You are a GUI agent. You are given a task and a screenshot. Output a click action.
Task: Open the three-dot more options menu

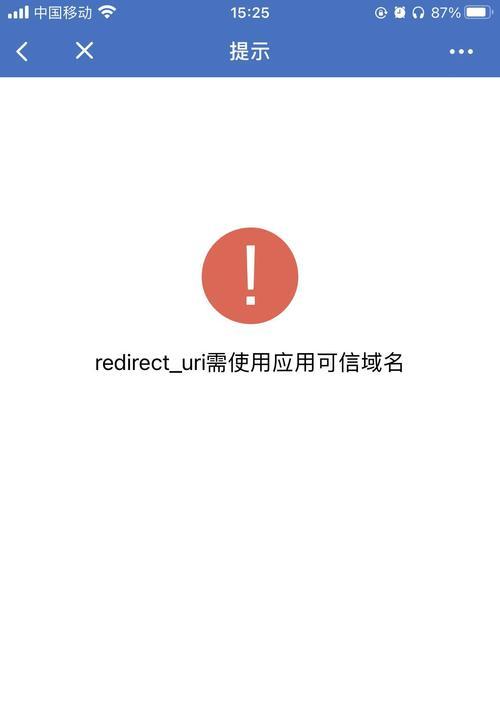(461, 52)
